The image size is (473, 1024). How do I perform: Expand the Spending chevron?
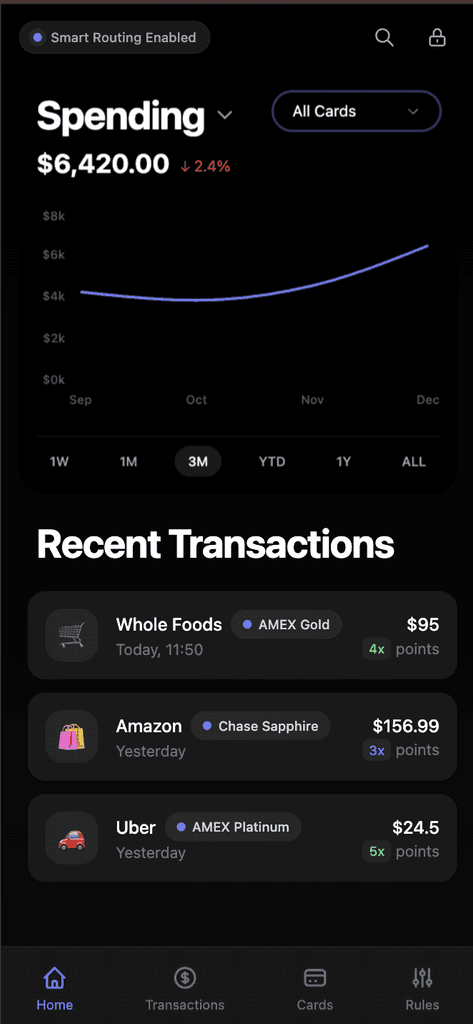225,116
